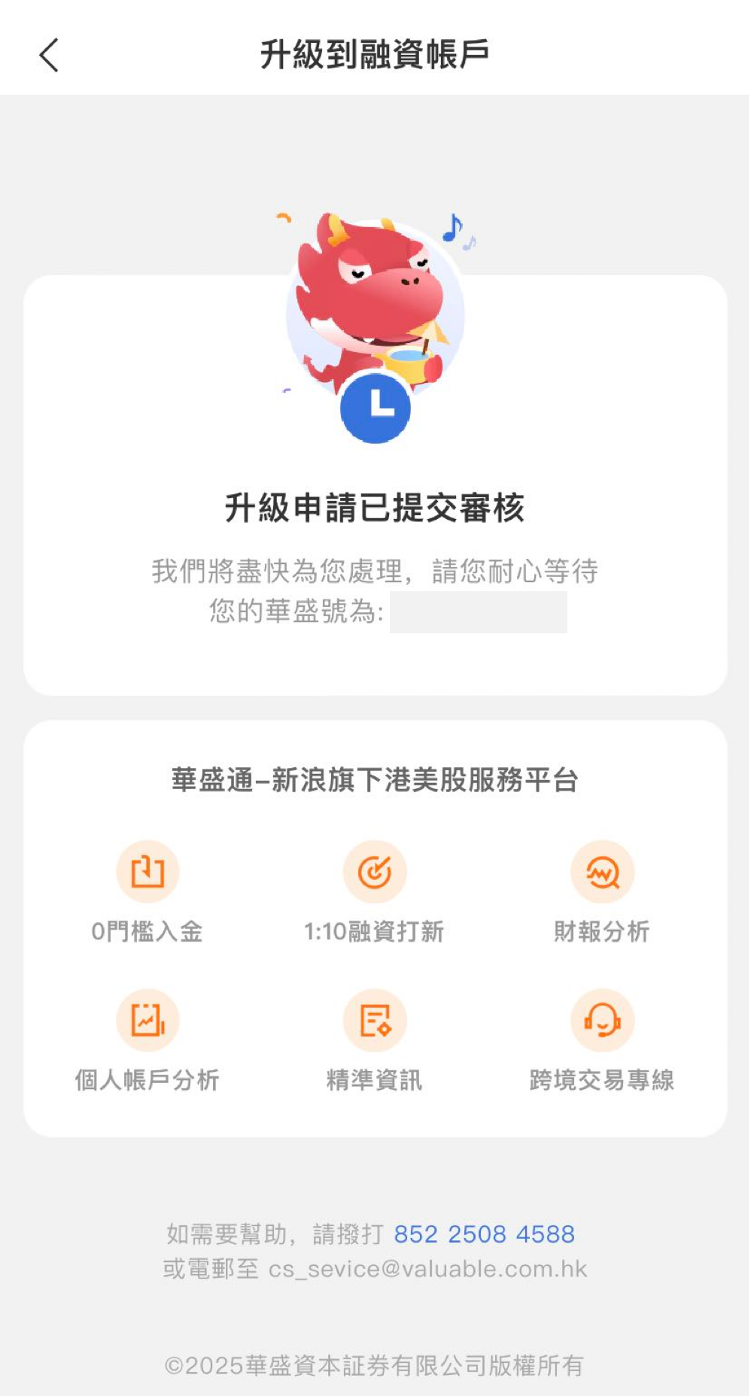
Task: Call the help line 852 2508 4588
Action: coord(484,1234)
